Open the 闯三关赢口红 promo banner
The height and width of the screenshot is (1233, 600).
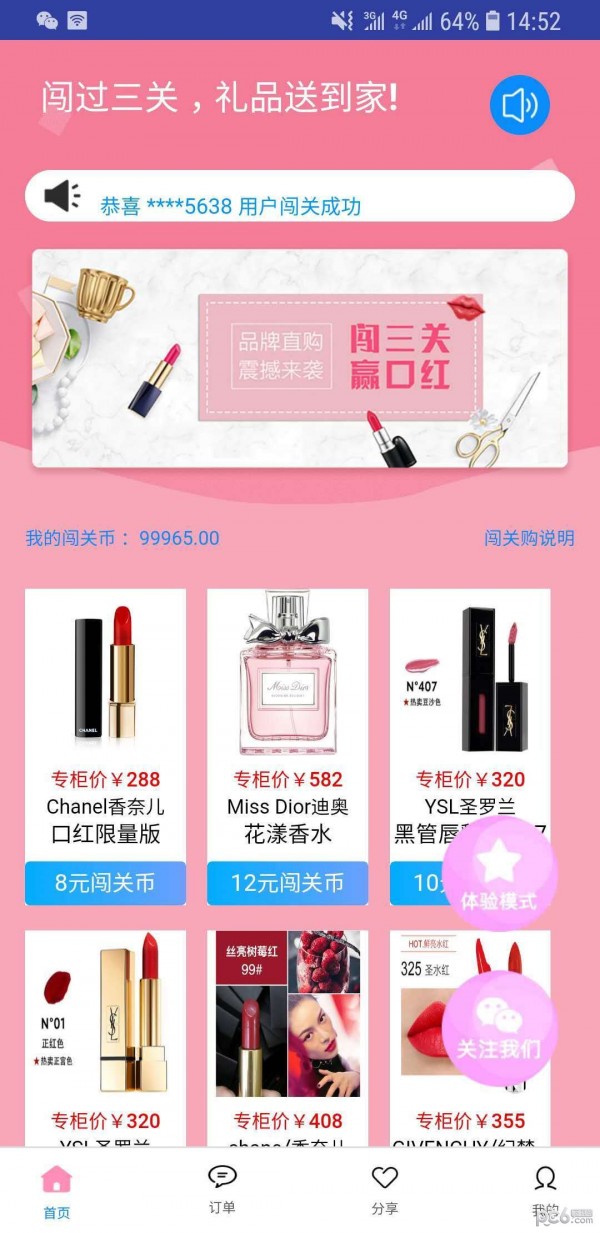(x=300, y=358)
